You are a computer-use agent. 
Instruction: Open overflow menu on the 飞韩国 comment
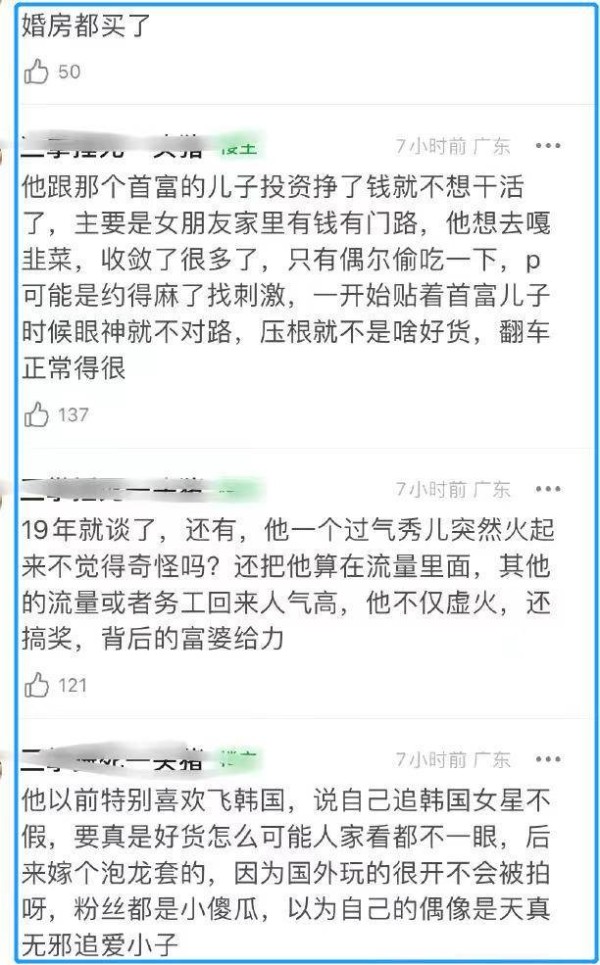click(548, 759)
